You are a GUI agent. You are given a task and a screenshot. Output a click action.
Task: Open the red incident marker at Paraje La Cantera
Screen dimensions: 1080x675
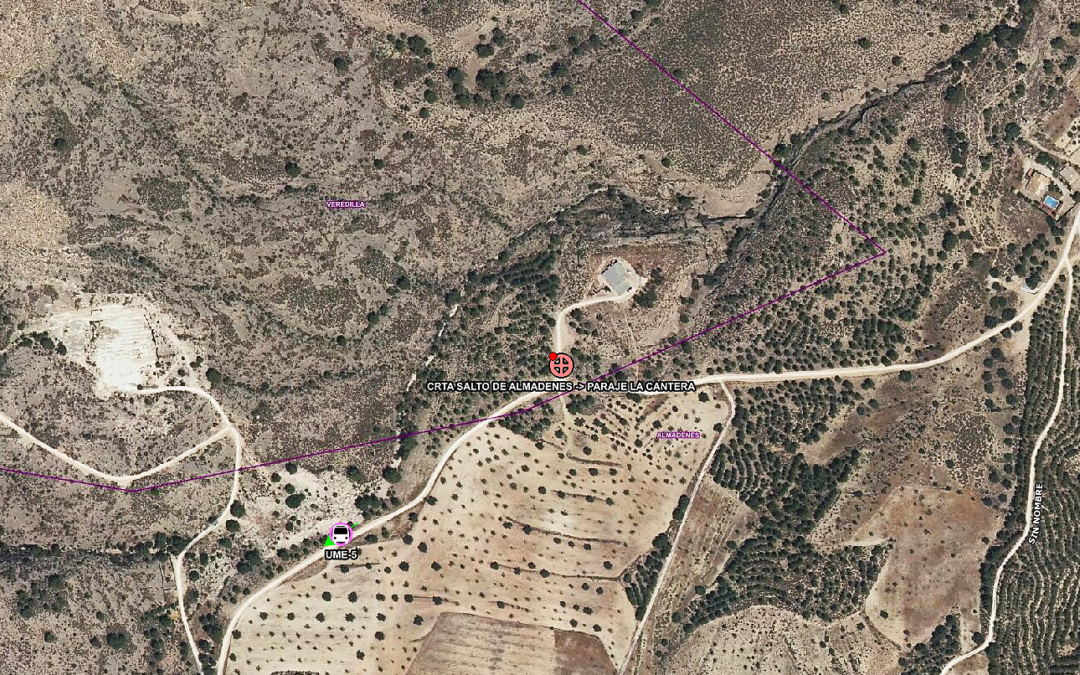561,365
